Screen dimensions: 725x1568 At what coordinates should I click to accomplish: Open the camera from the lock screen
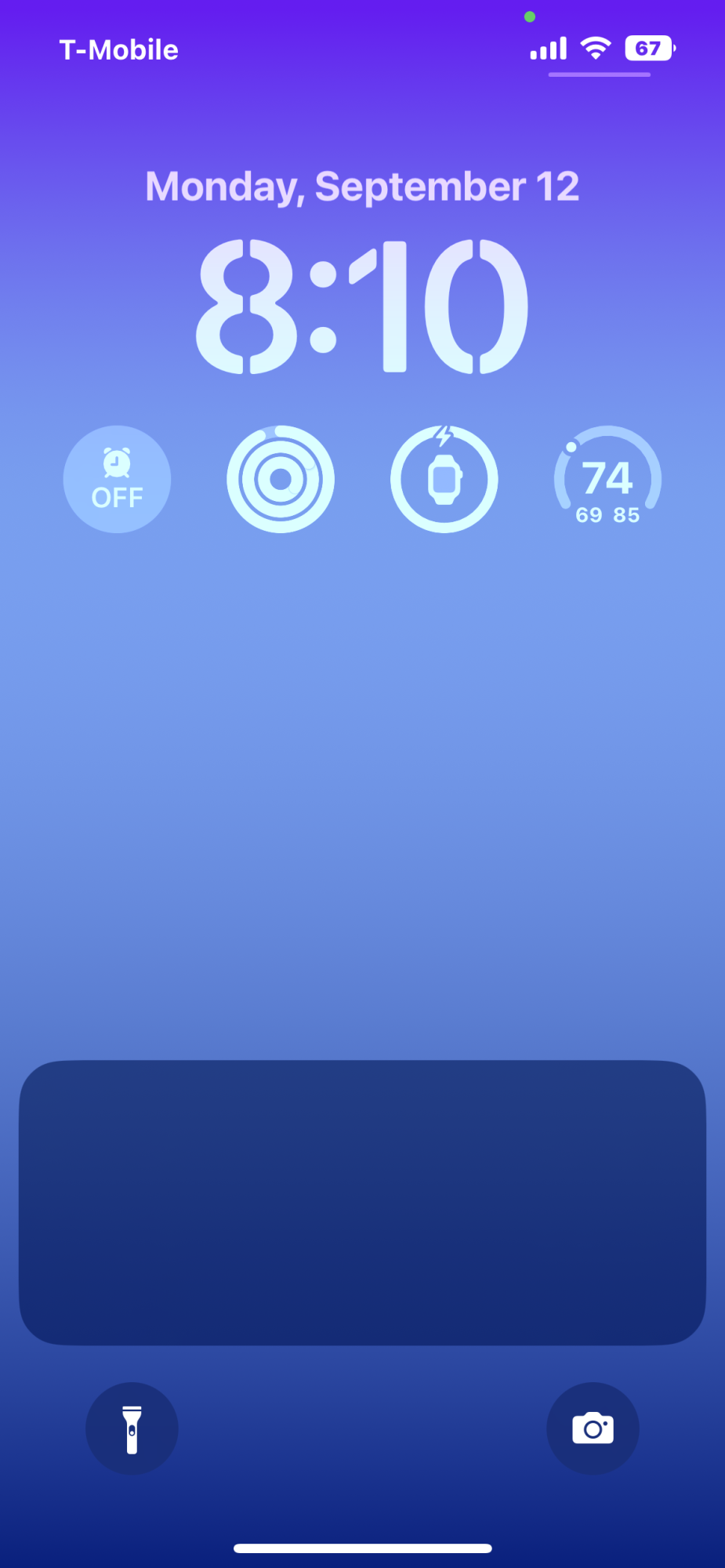(593, 1428)
